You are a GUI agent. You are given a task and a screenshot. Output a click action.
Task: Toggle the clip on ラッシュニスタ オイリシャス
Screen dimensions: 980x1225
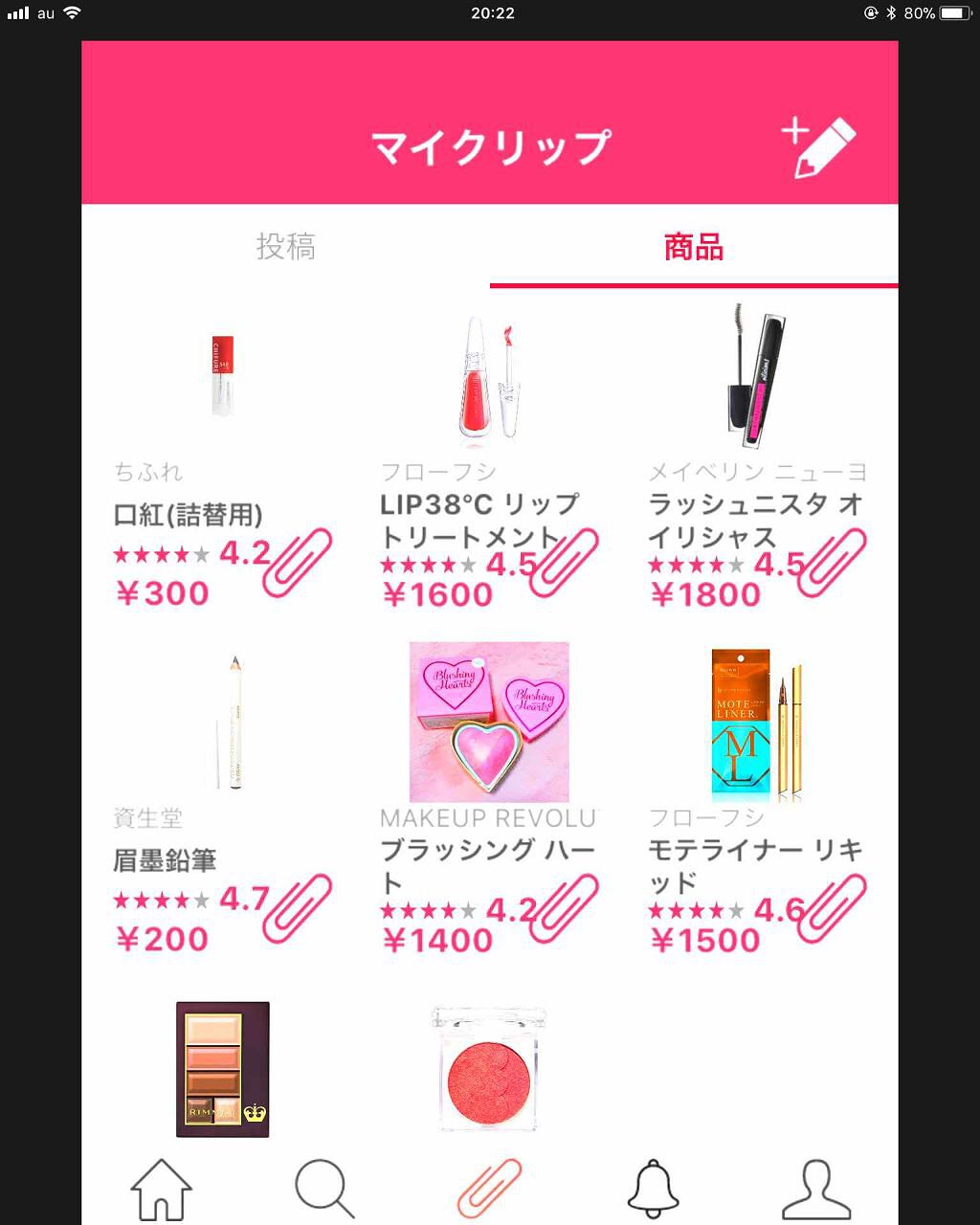pos(832,563)
